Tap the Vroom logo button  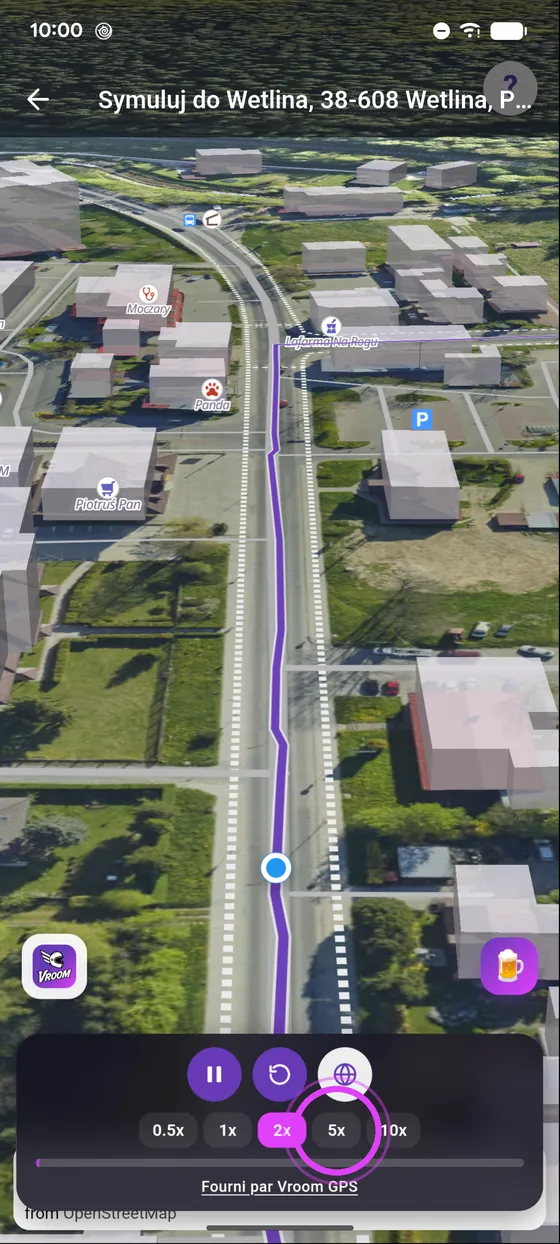(x=54, y=966)
